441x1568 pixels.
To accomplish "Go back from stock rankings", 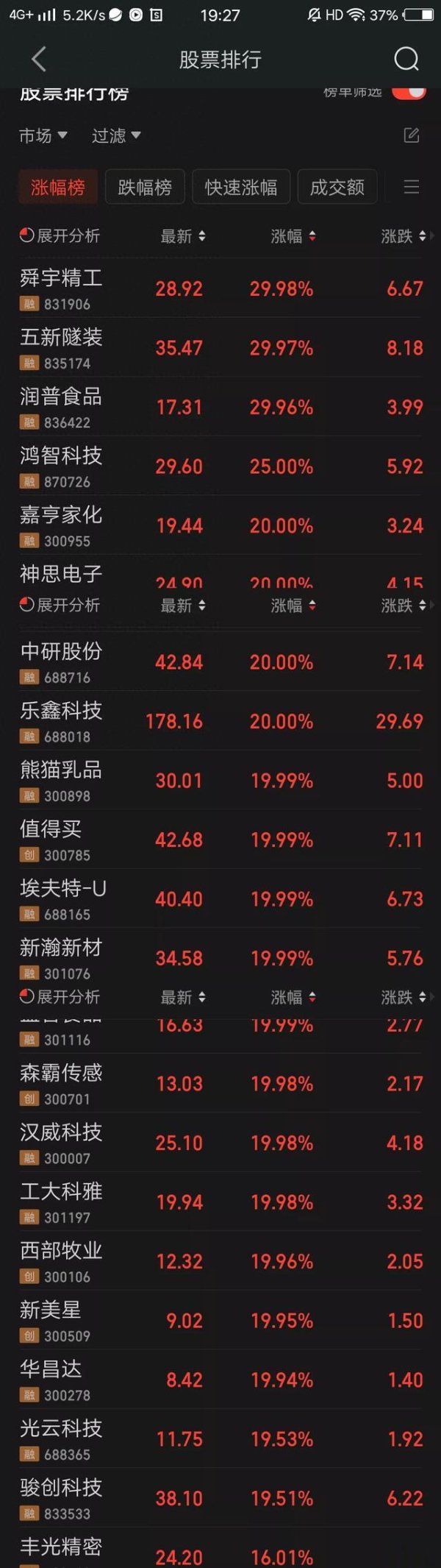I will click(x=39, y=60).
